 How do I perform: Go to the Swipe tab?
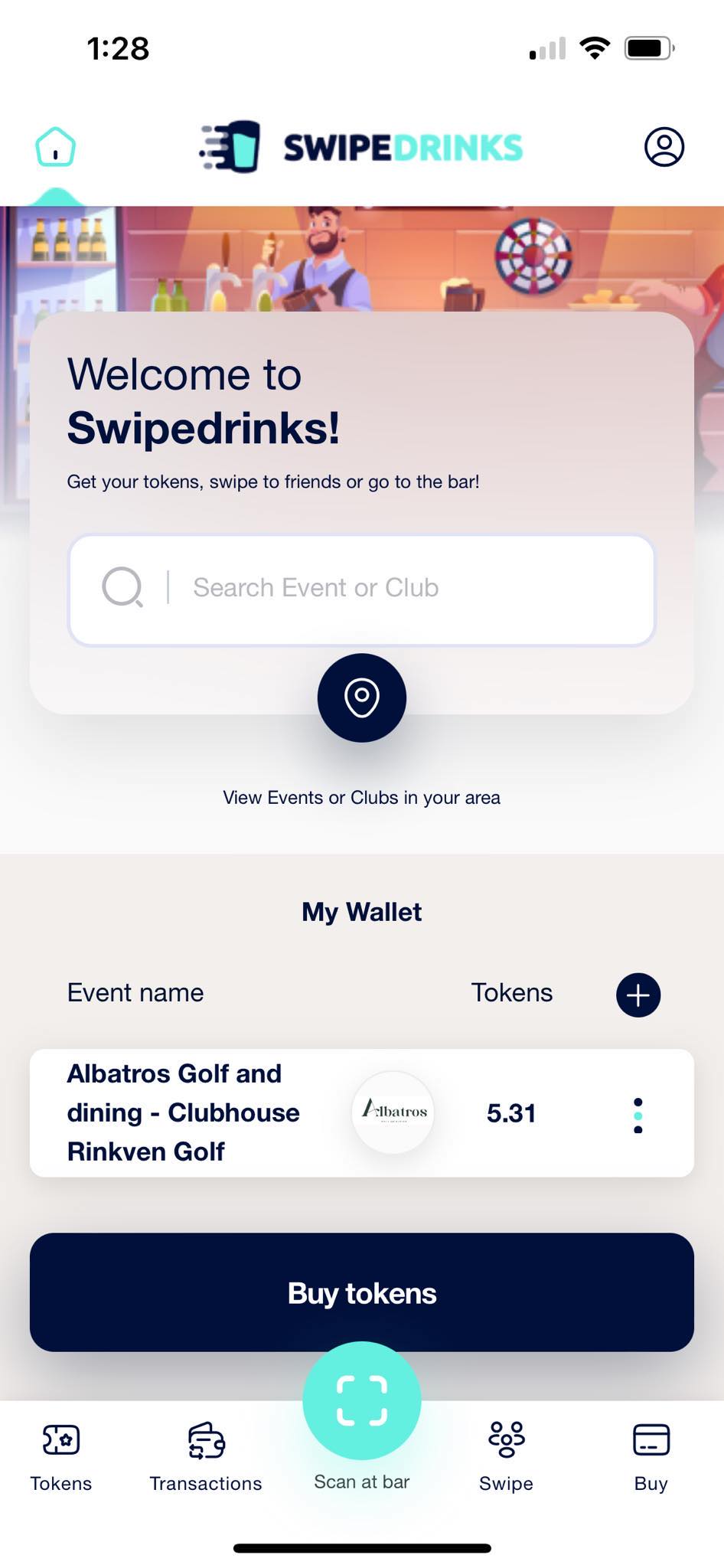[506, 1457]
